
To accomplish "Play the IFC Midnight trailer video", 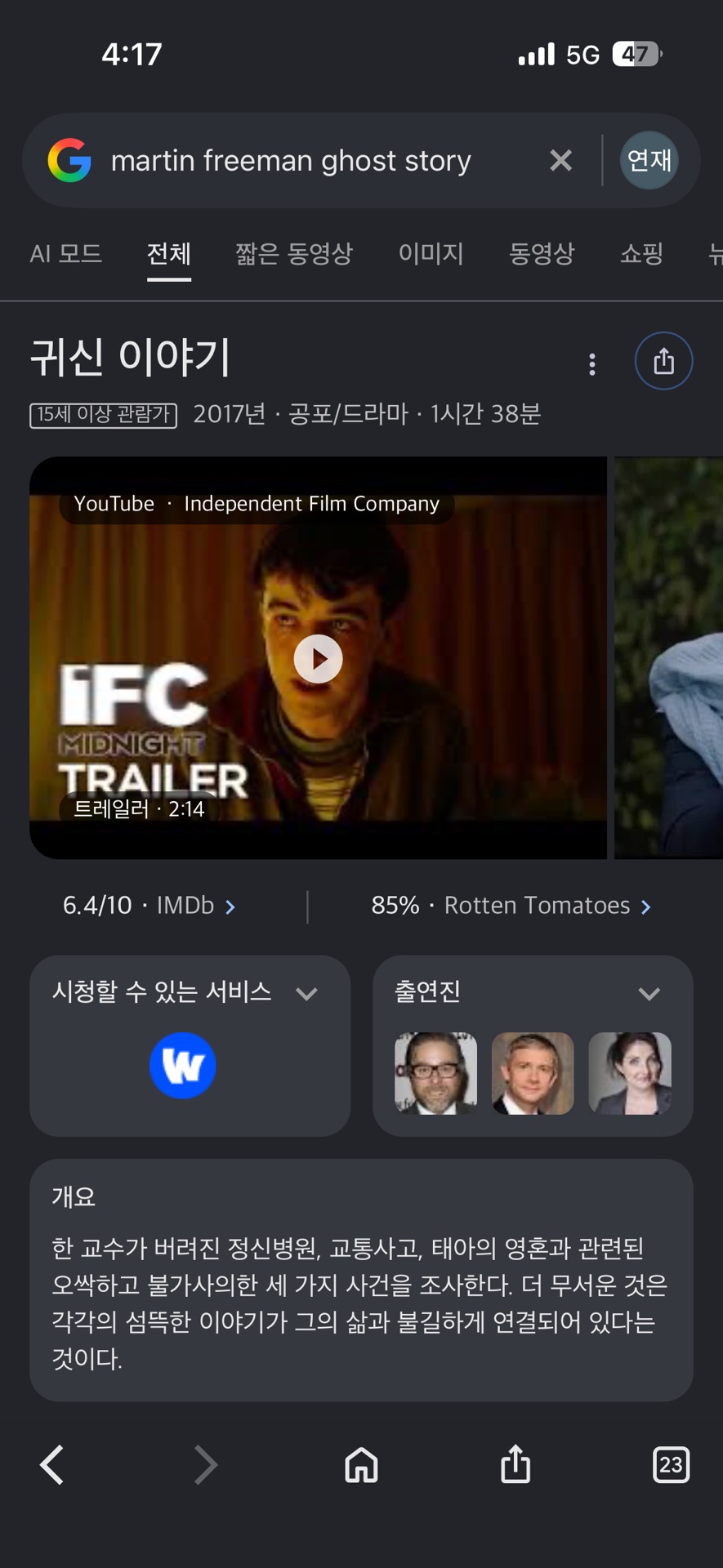I will tap(318, 658).
